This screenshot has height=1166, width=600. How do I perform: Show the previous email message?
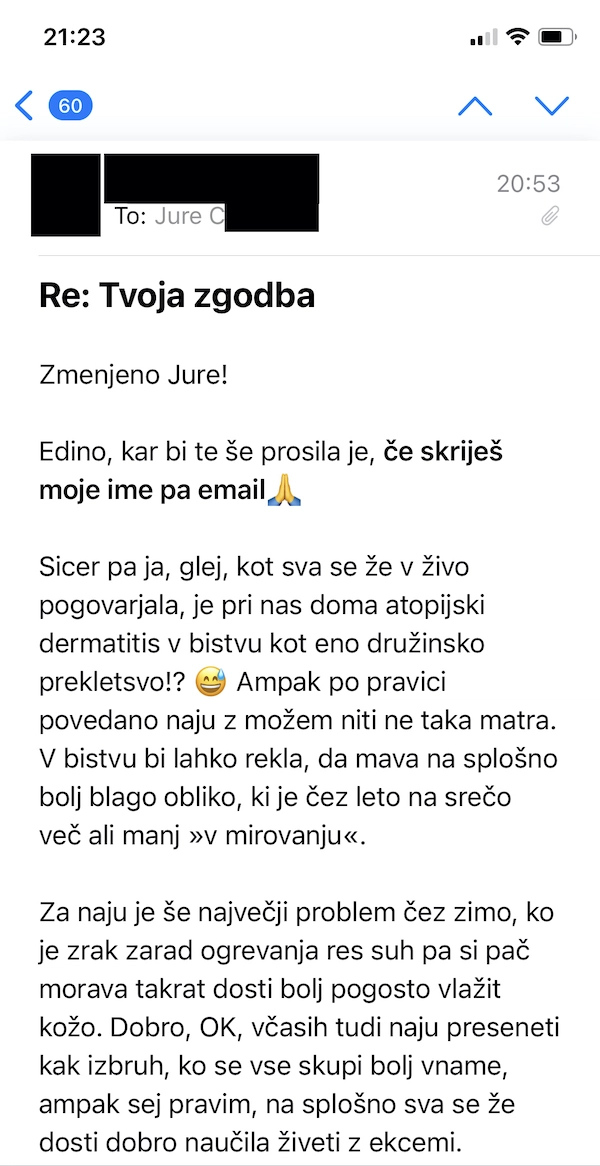pos(475,105)
